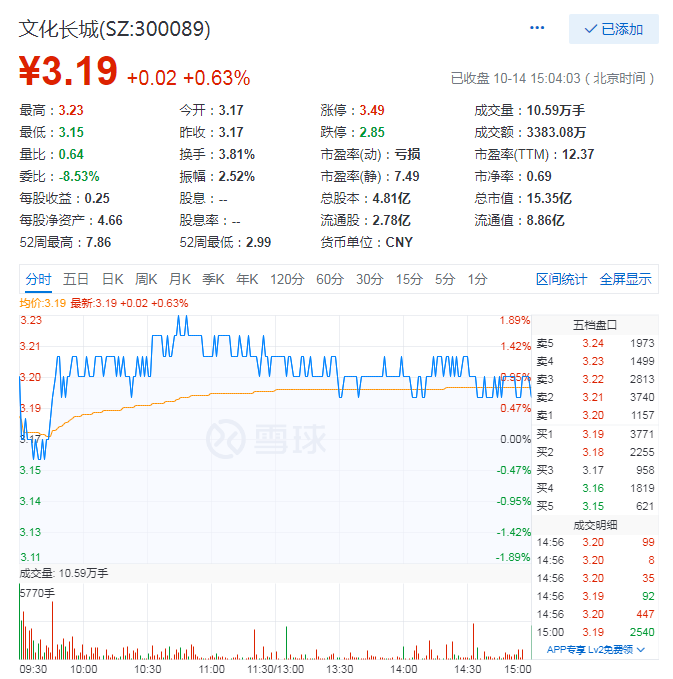Image resolution: width=673 pixels, height=679 pixels.
Task: Show the 周K weekly chart
Action: pyautogui.click(x=146, y=279)
